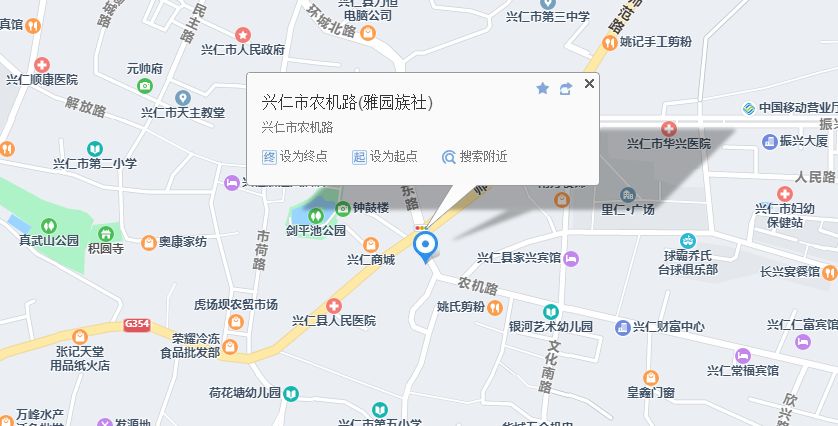
Task: Set 兴仁市农机路 as starting point (设为起点)
Action: pyautogui.click(x=385, y=157)
